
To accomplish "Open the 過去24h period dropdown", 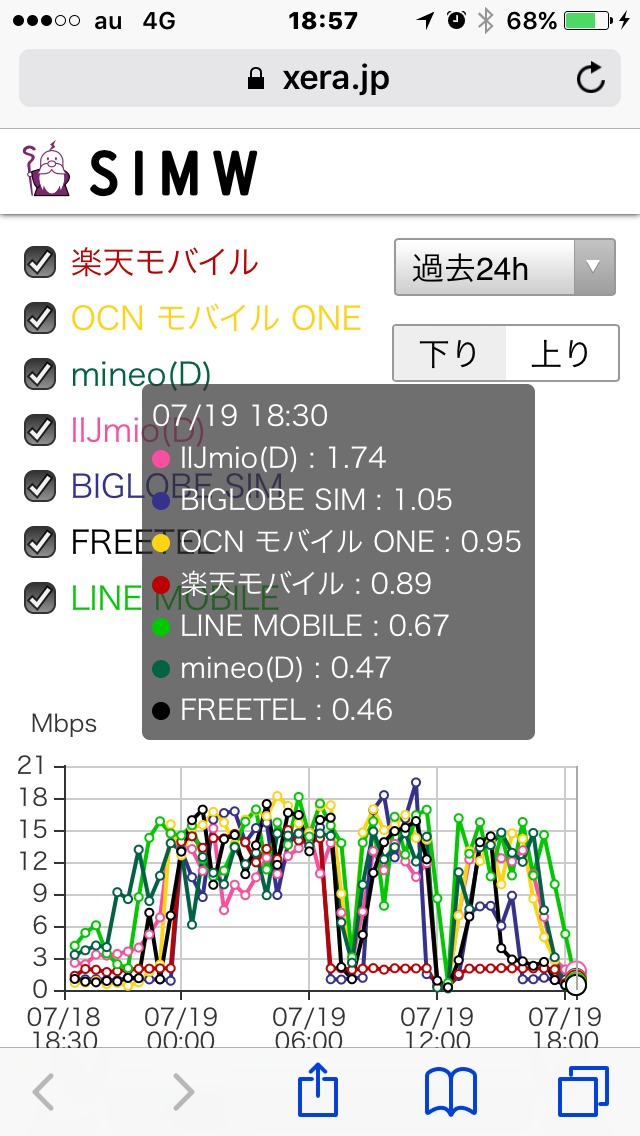I will pos(504,267).
